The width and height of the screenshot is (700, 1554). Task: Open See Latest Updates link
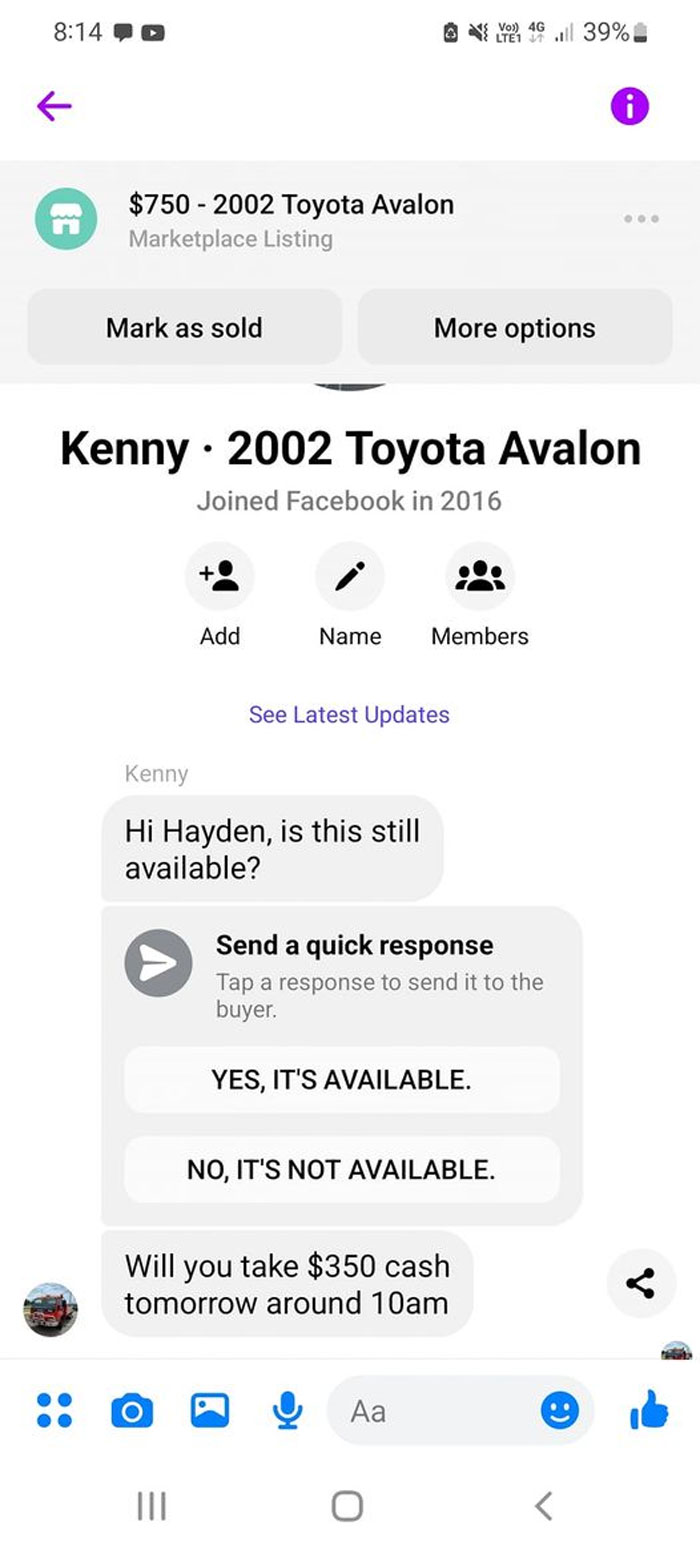tap(349, 714)
